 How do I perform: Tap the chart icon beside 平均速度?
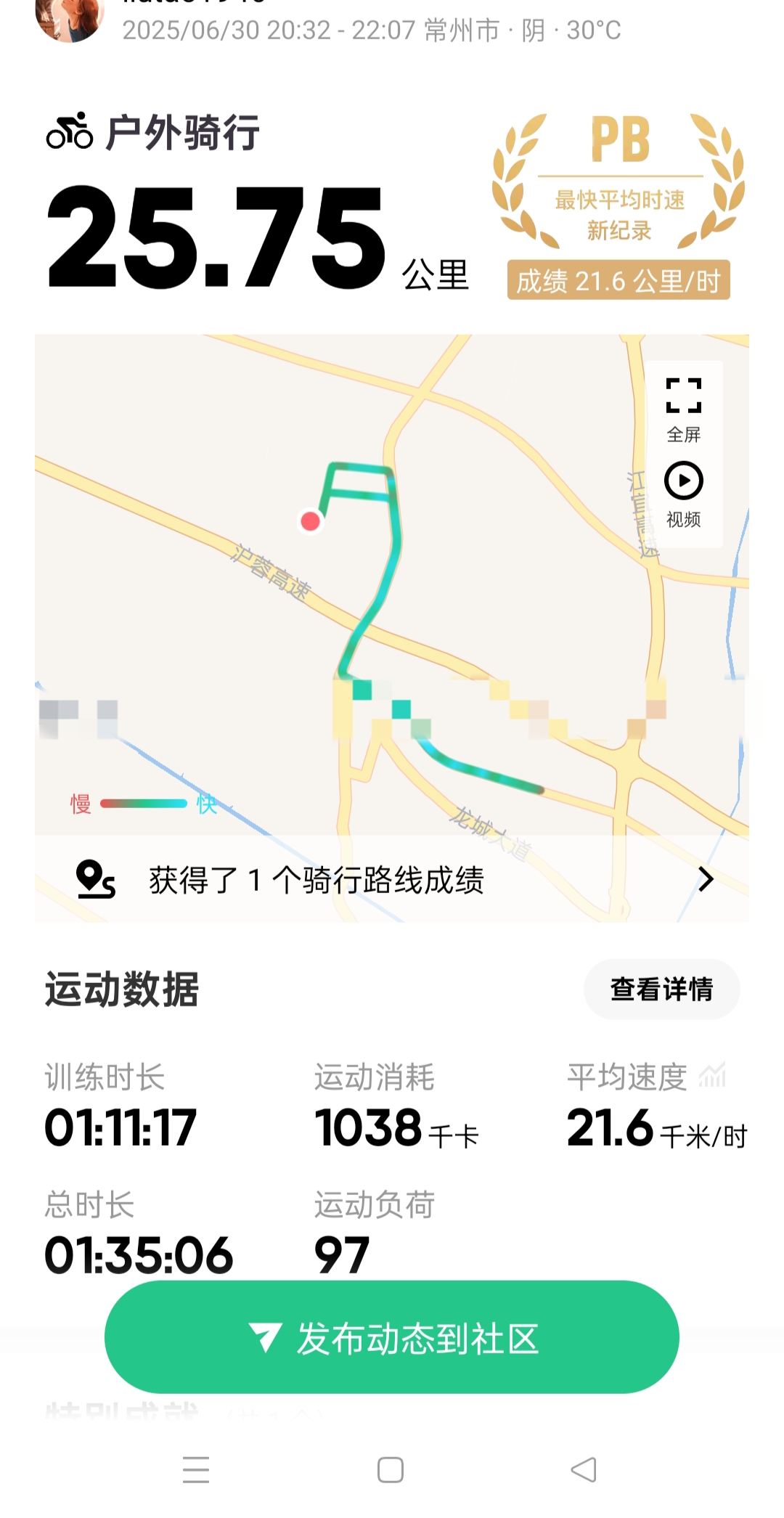click(x=712, y=1075)
